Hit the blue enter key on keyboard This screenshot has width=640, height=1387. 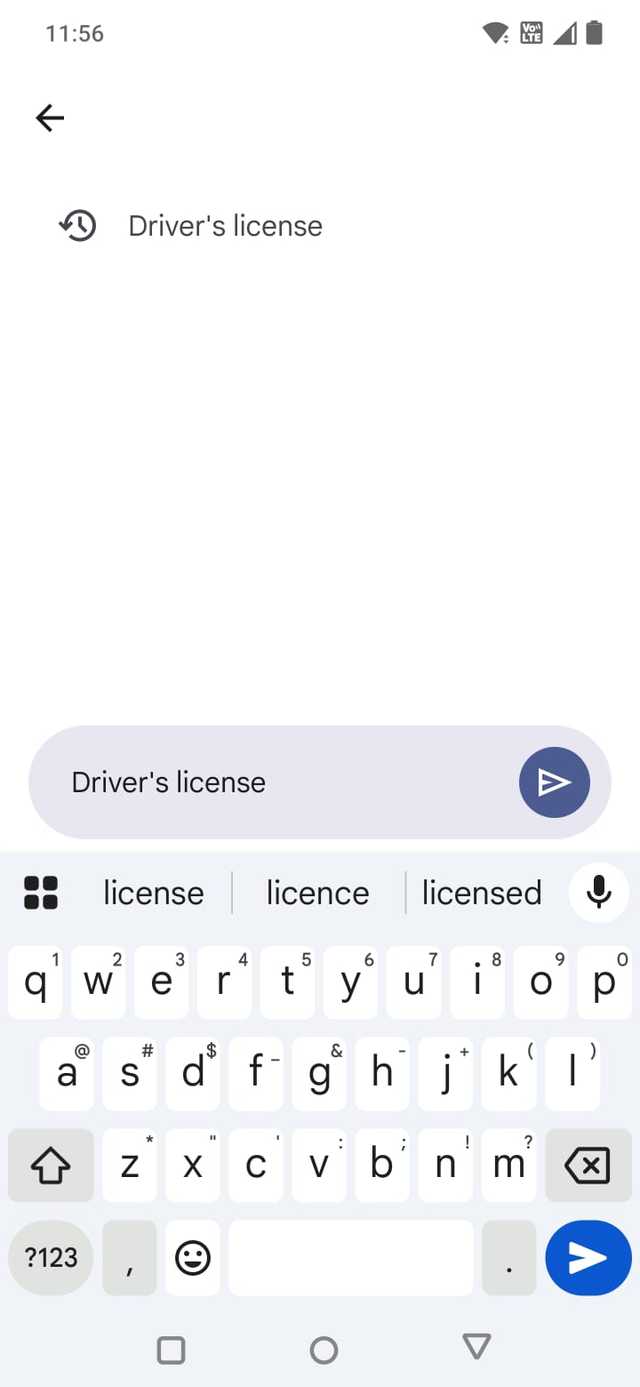tap(588, 1258)
